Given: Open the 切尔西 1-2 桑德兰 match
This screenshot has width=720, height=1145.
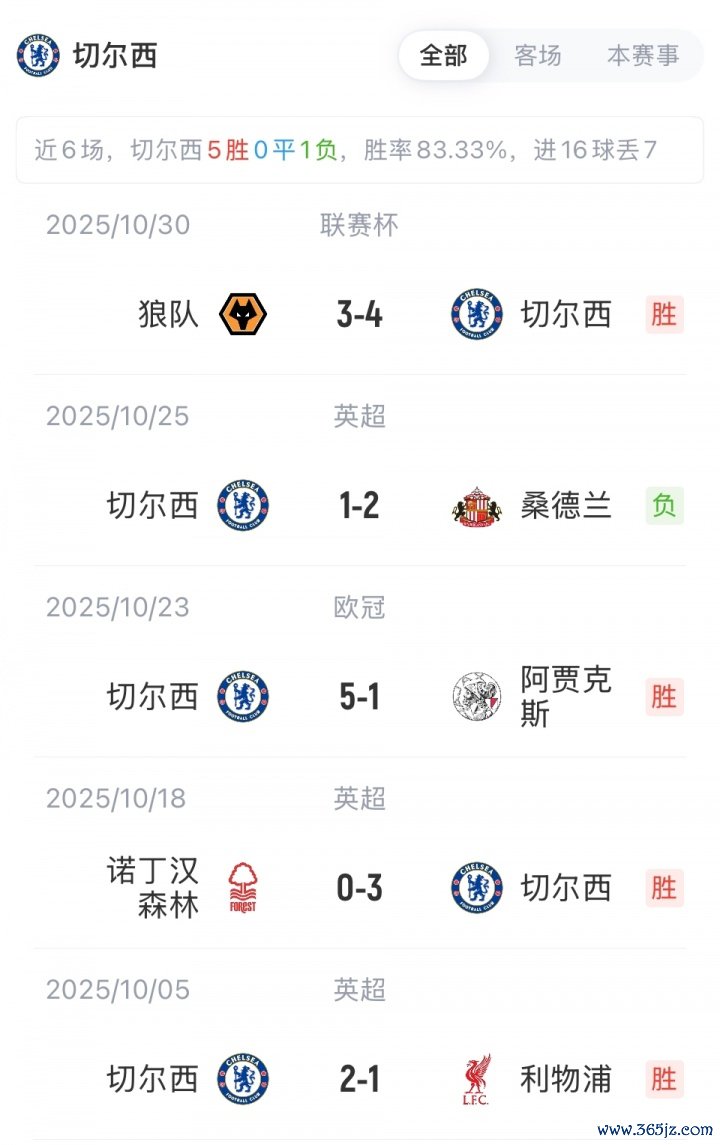Looking at the screenshot, I should (360, 506).
